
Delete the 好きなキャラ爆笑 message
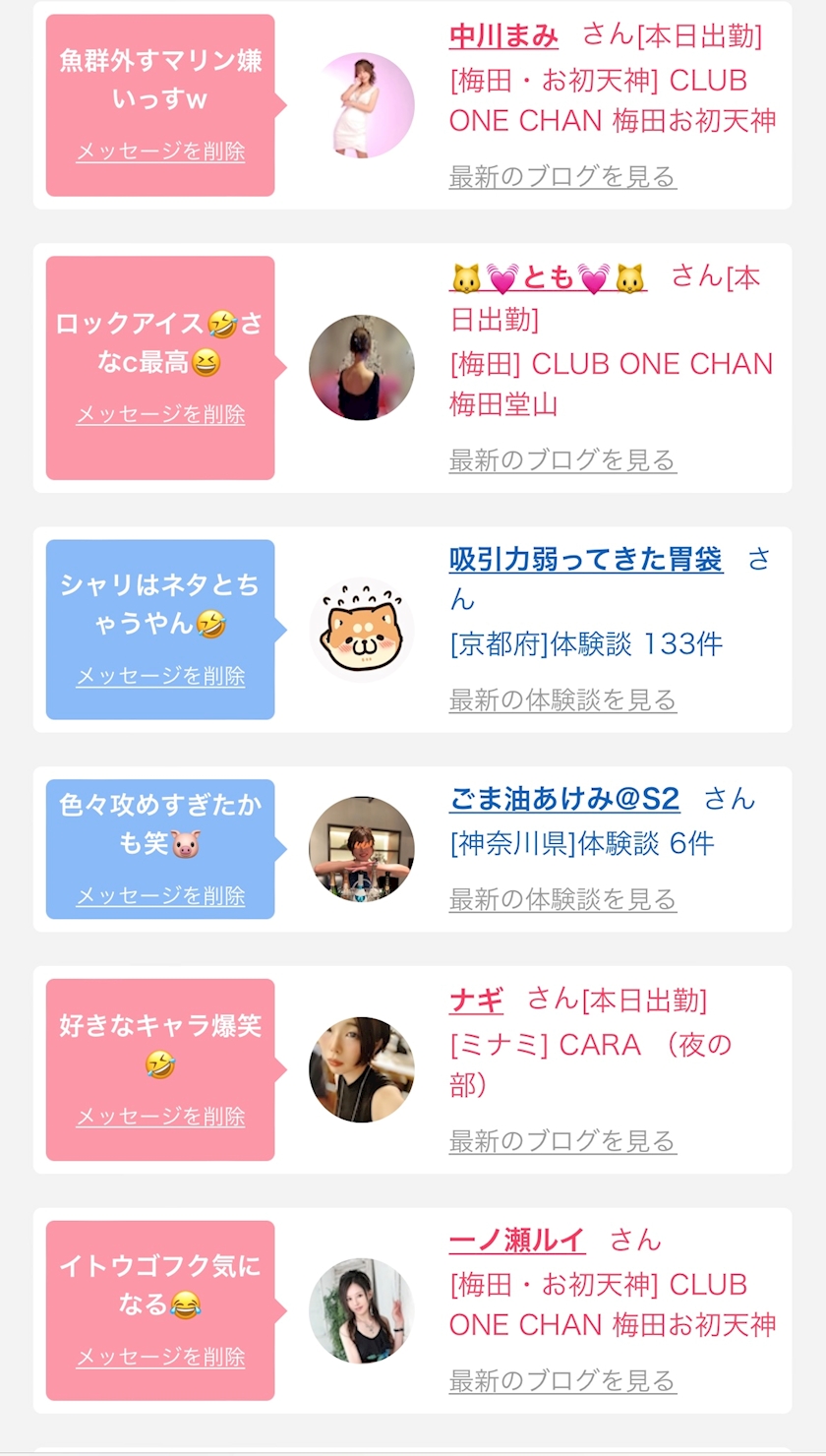(160, 1117)
